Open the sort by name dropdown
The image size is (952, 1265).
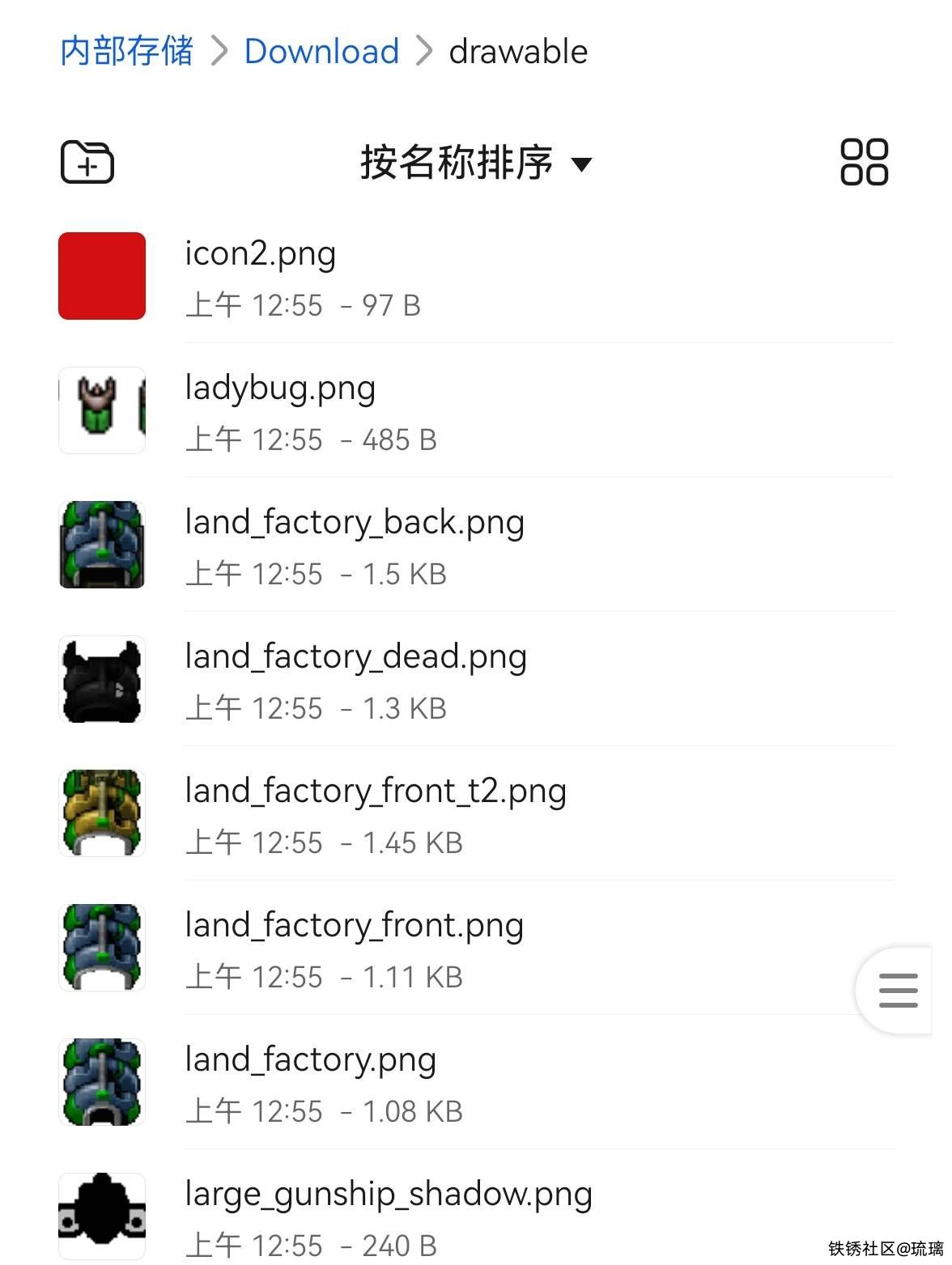(475, 163)
